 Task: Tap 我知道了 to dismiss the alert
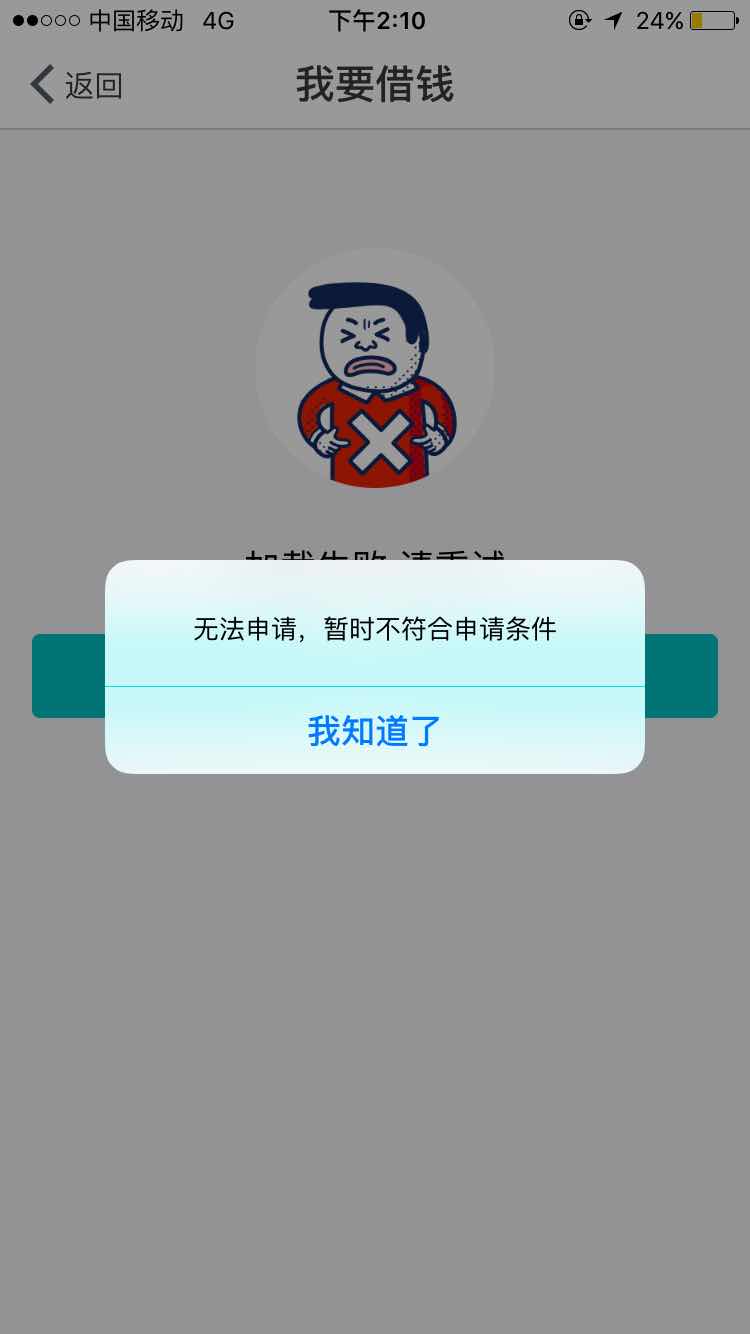click(374, 731)
